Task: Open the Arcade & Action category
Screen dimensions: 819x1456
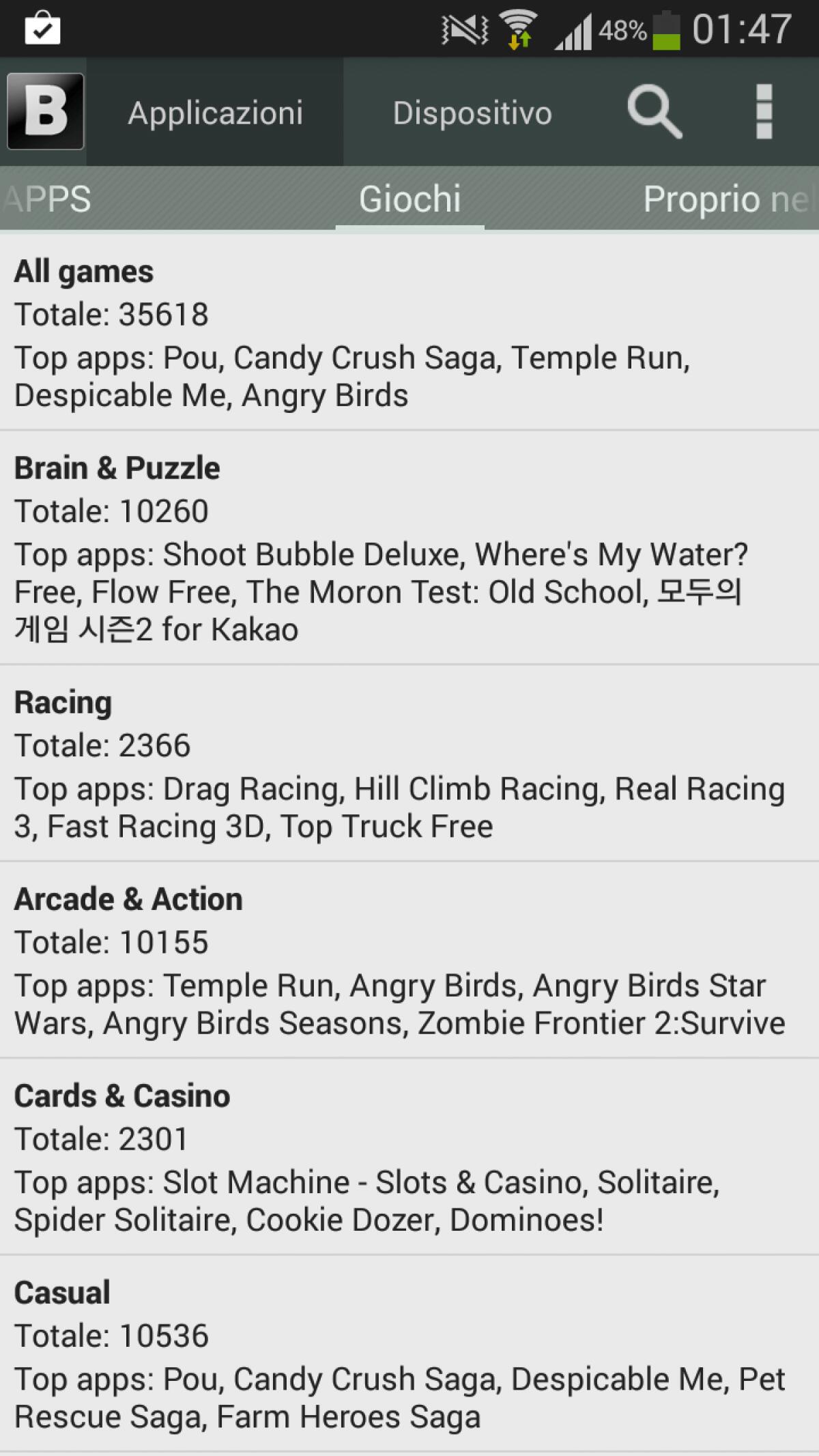Action: (x=409, y=960)
